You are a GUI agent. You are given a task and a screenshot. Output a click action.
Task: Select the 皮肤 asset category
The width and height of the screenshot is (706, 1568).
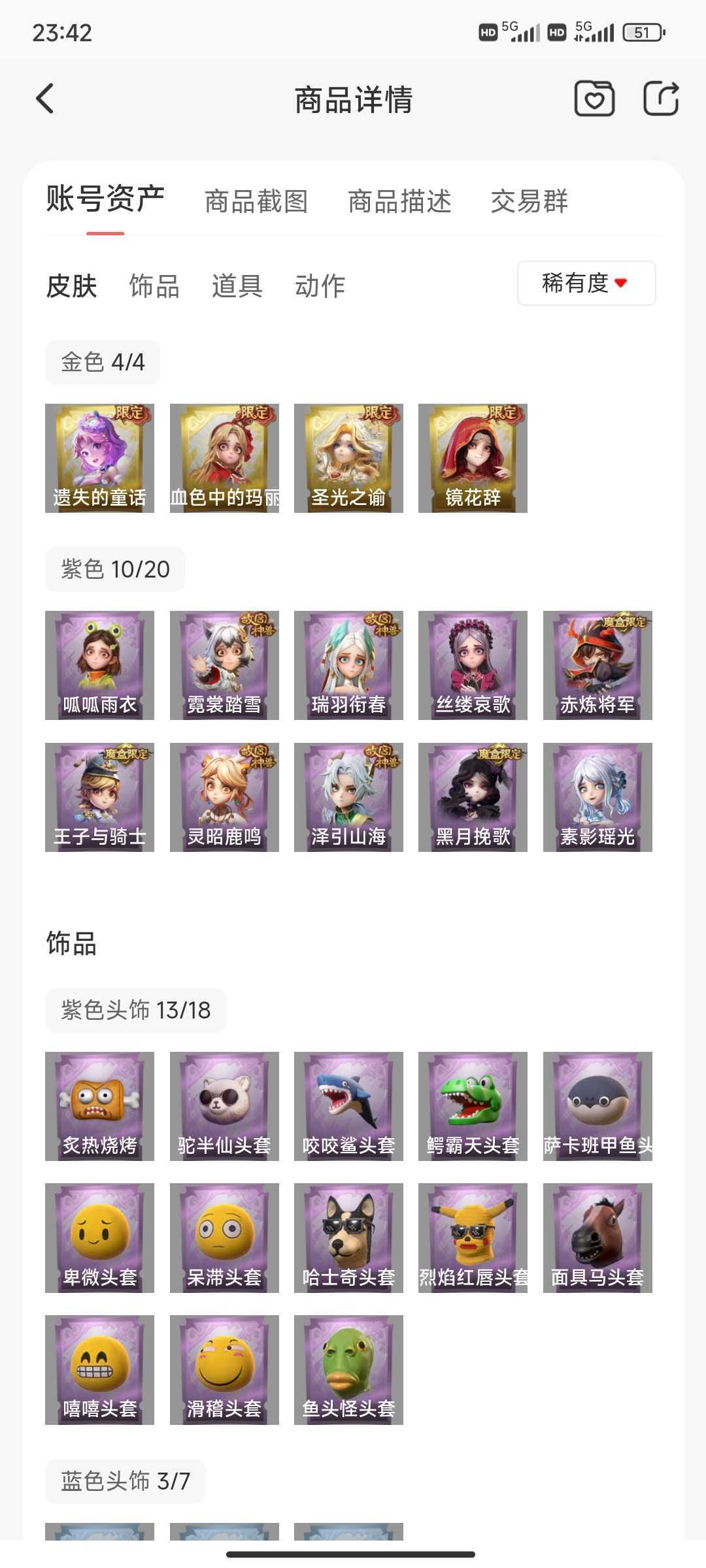point(72,286)
